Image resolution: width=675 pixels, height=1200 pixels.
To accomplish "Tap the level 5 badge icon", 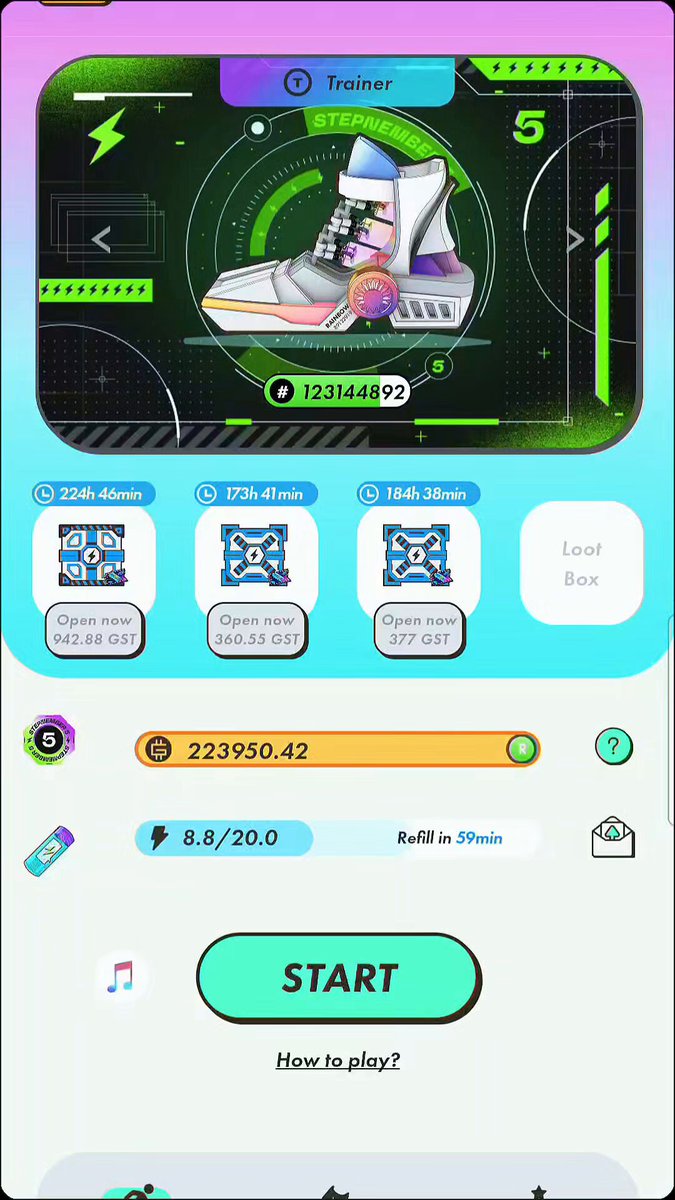I will click(x=49, y=741).
